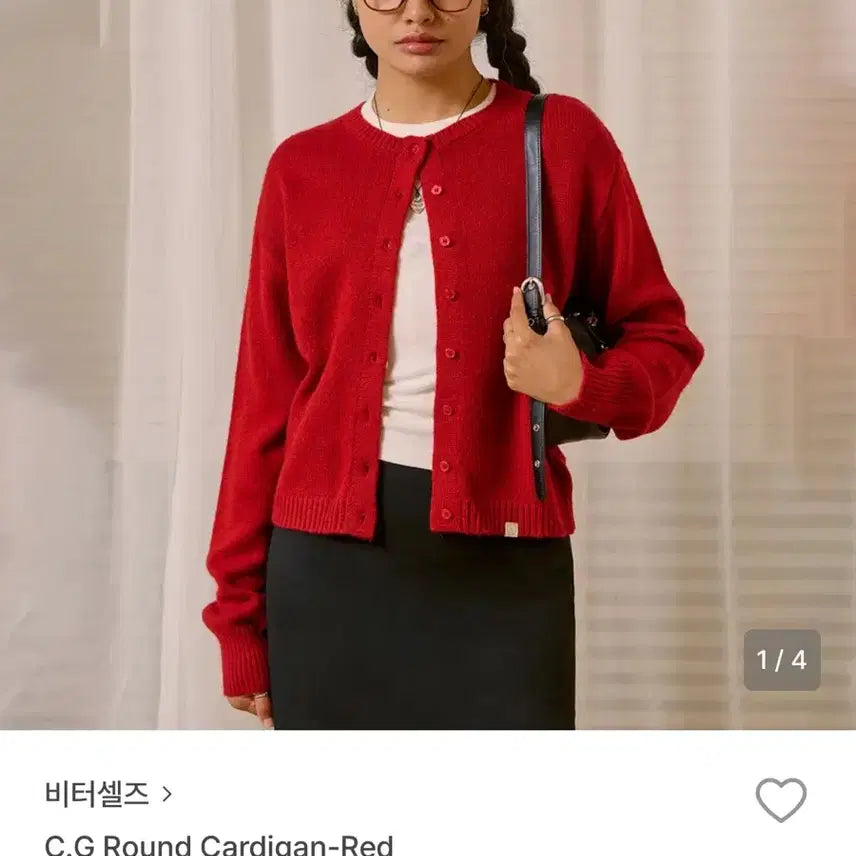
Task: Open the 비터셀즈 brand page
Action: (108, 794)
